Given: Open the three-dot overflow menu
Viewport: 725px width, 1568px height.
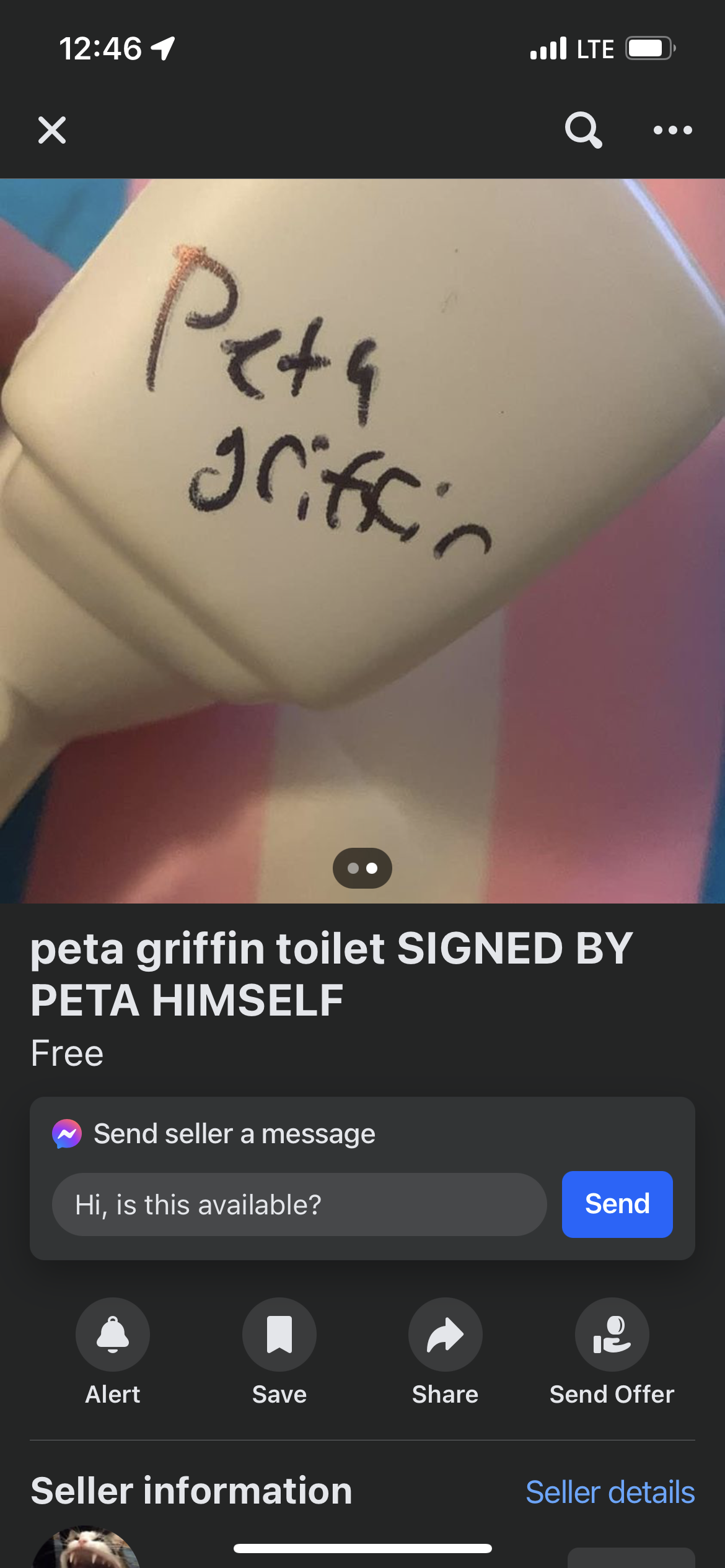Looking at the screenshot, I should pyautogui.click(x=672, y=130).
